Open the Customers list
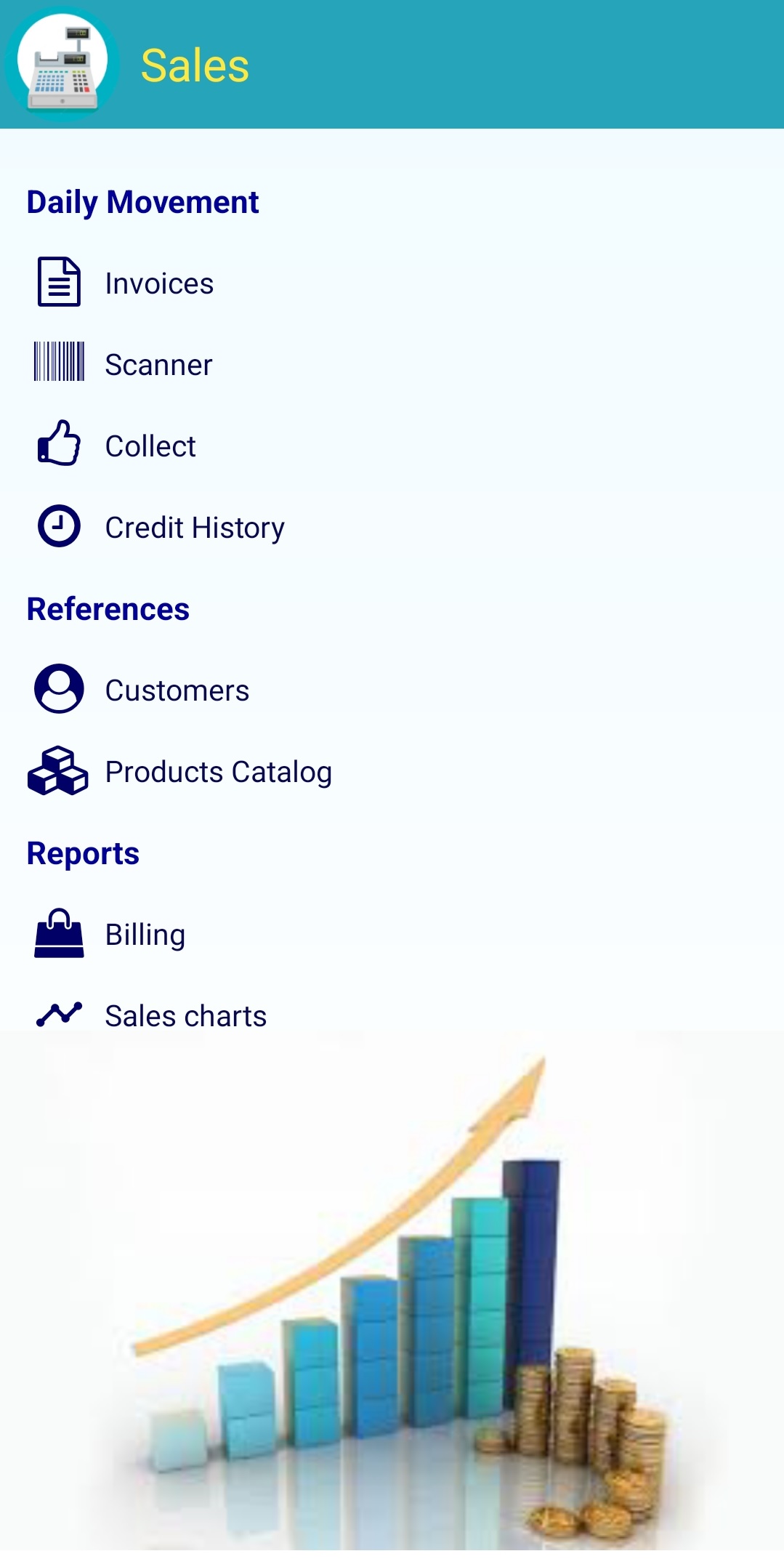 tap(392, 690)
